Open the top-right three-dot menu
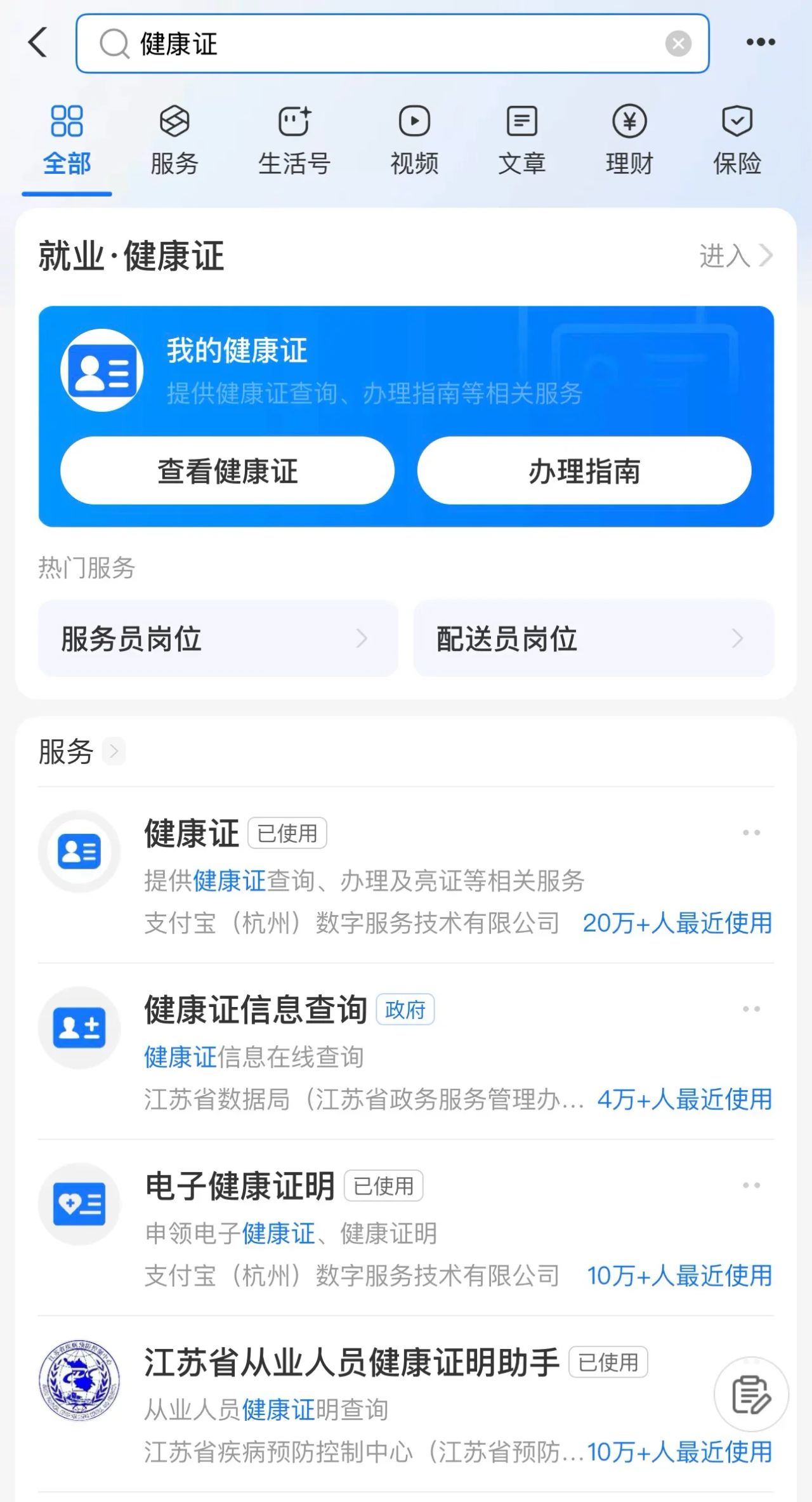812x1502 pixels. 760,43
